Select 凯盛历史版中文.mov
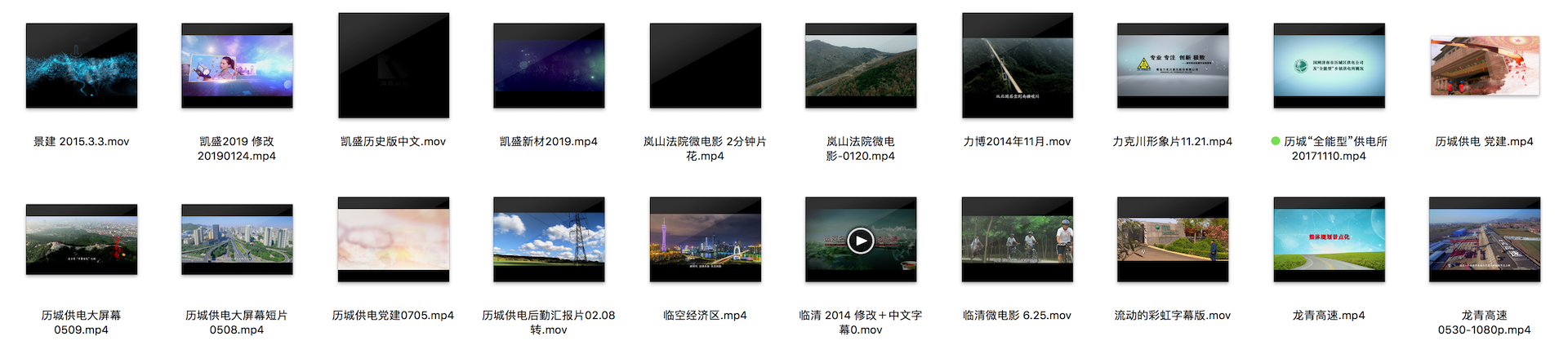 click(394, 65)
